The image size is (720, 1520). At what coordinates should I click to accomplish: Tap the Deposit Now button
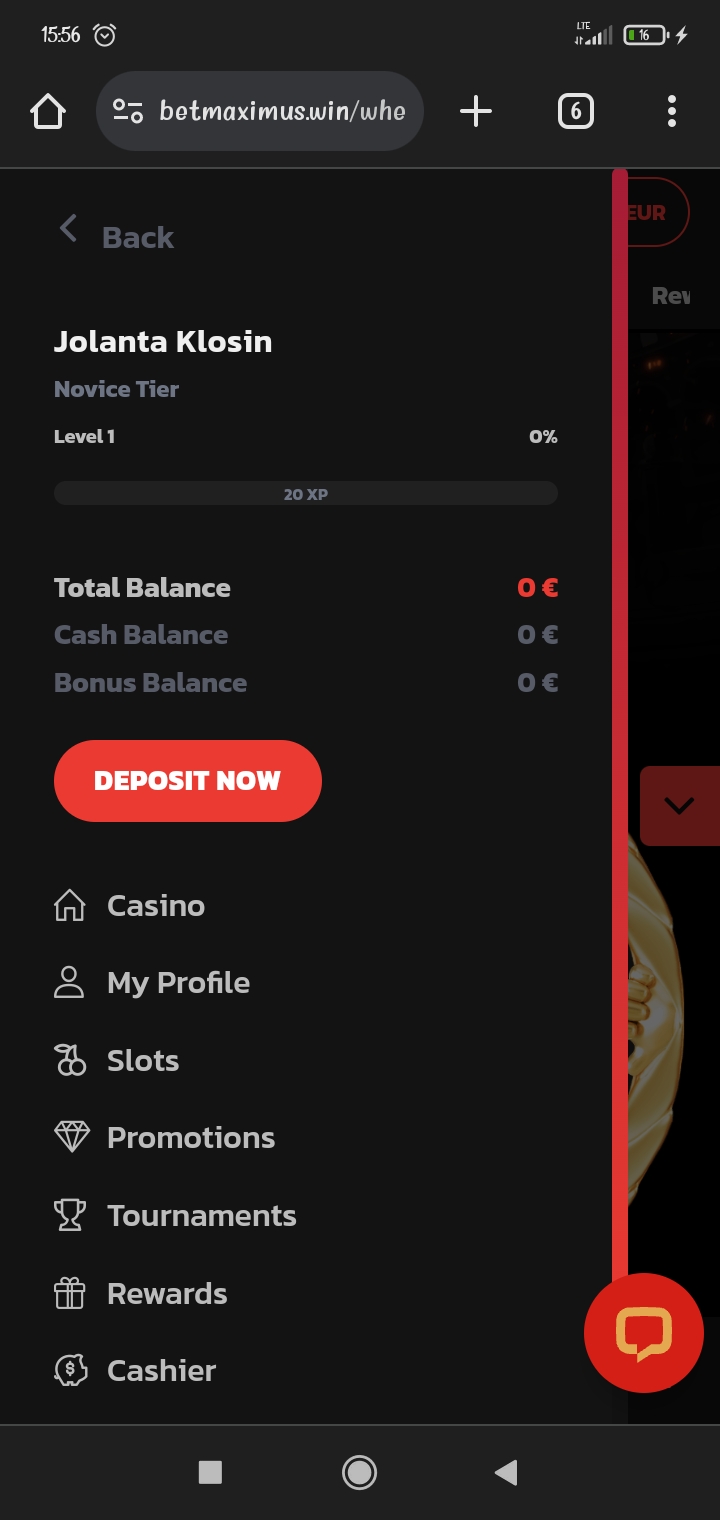click(188, 781)
